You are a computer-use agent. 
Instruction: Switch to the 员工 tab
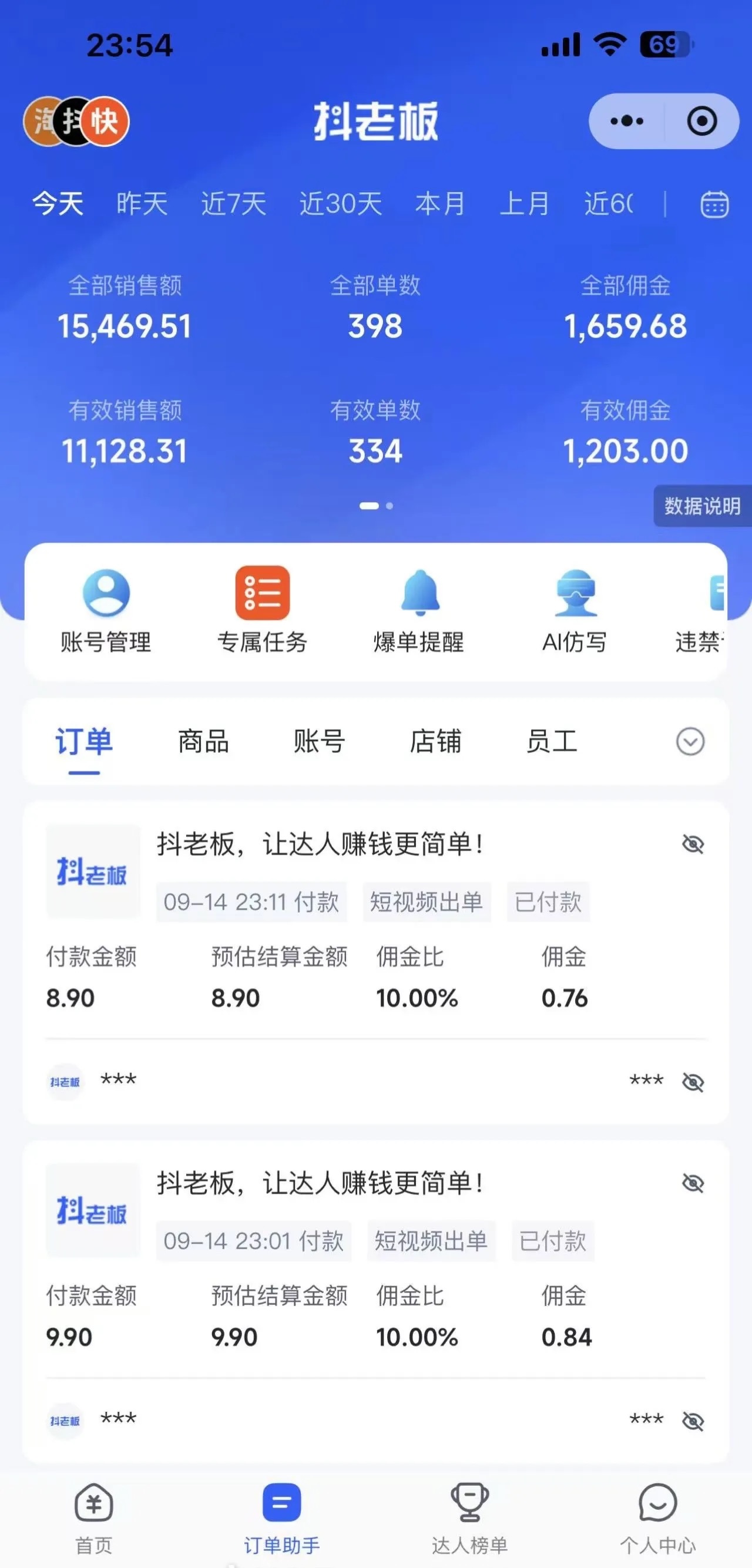(x=551, y=741)
